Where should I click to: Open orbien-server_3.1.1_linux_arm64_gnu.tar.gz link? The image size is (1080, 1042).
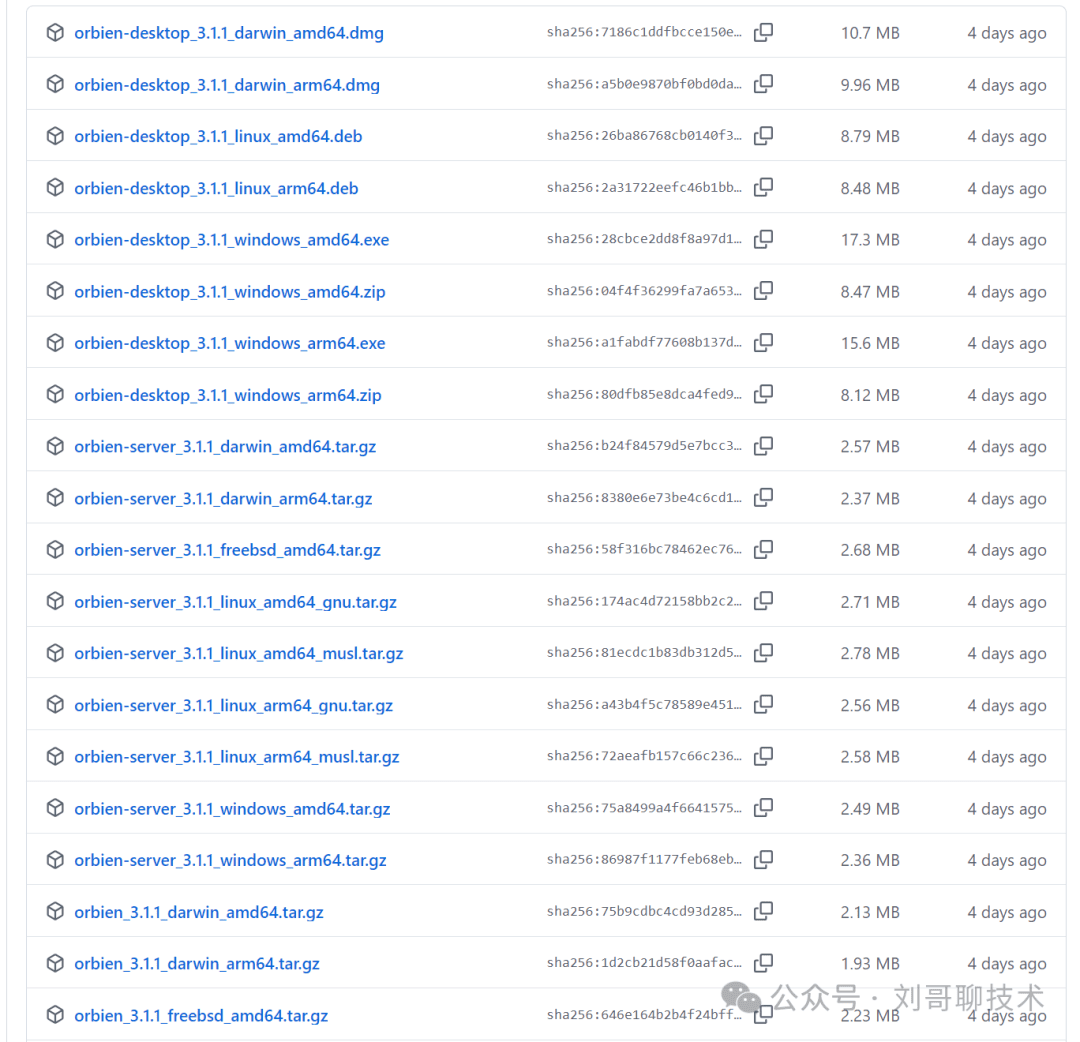[233, 705]
